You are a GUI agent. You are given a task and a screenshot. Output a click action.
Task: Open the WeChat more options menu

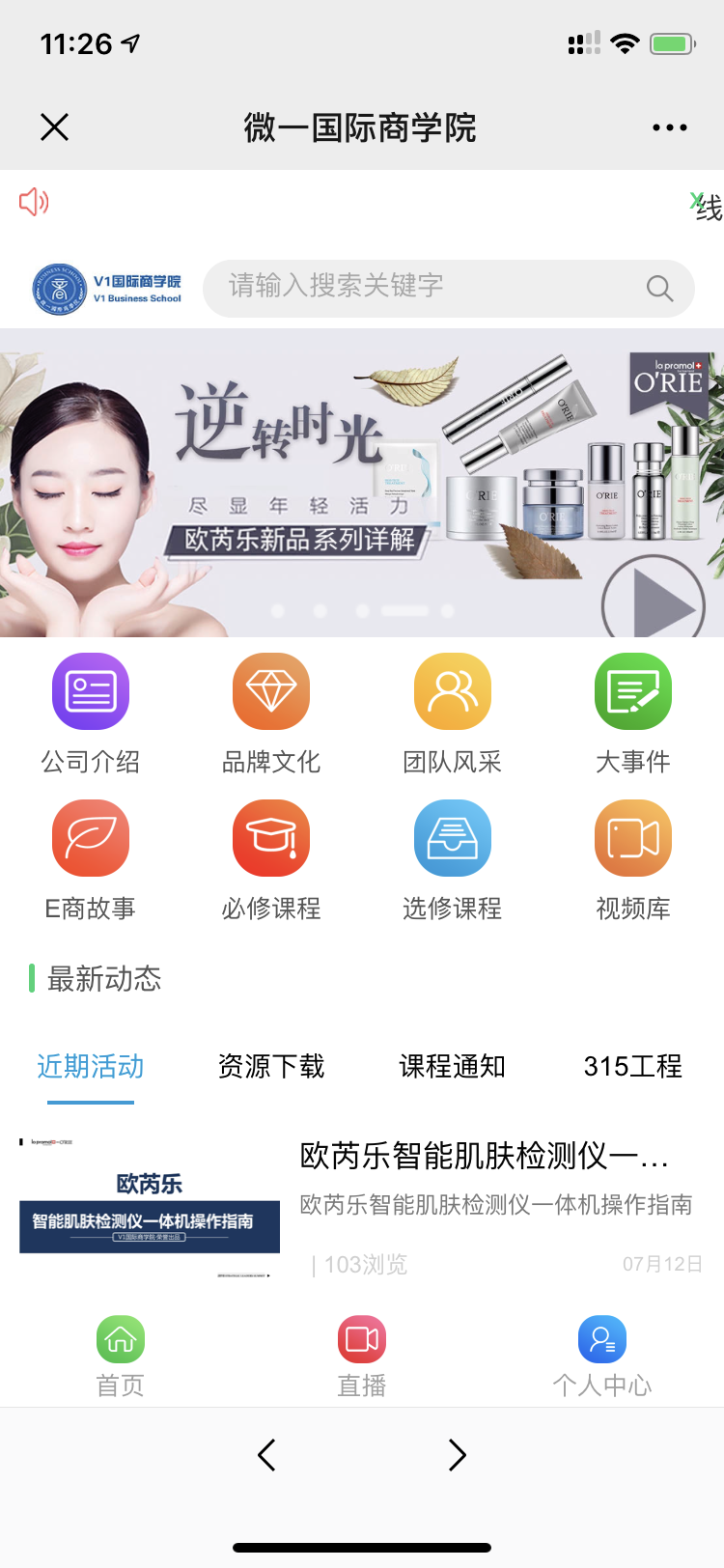pos(670,126)
